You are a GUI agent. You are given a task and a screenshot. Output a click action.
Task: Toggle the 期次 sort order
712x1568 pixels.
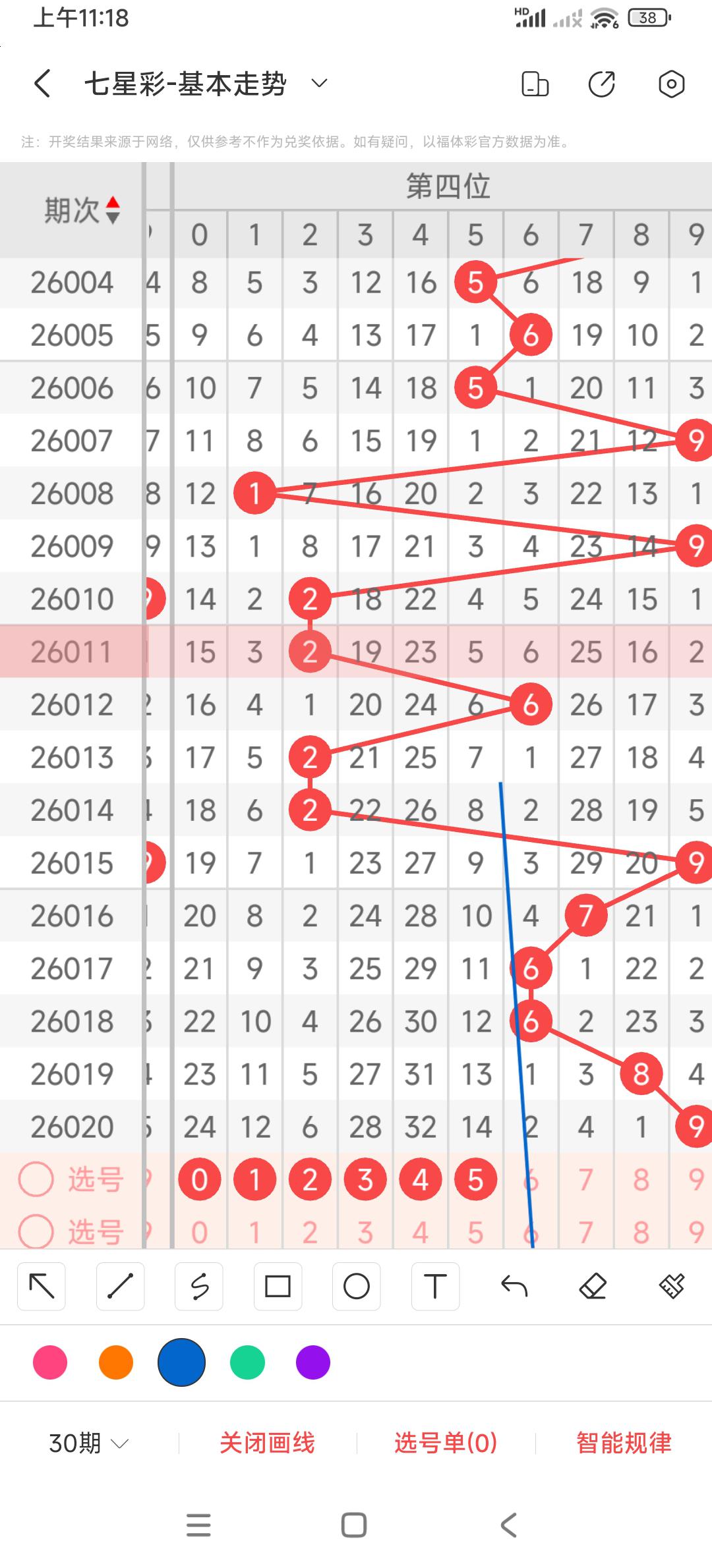point(113,210)
